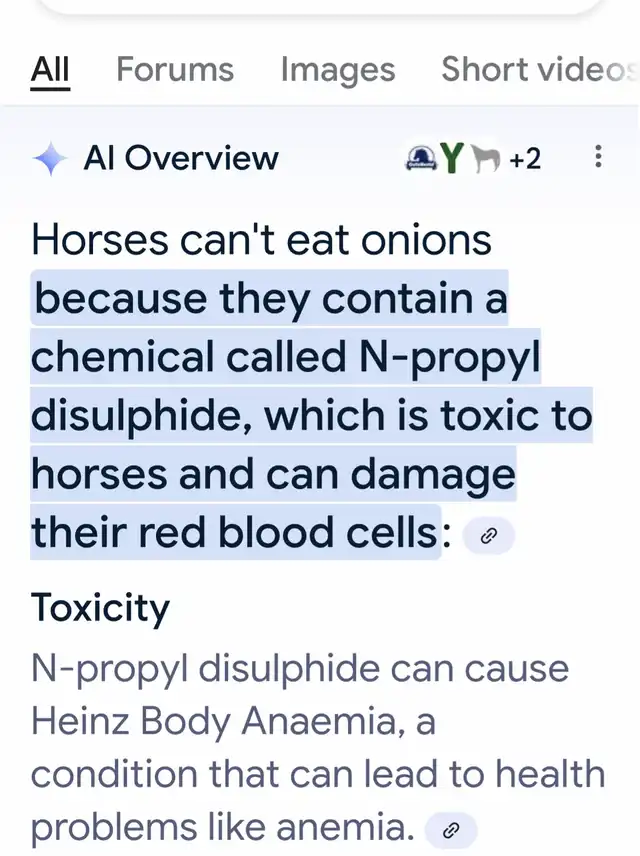Open the AI Overview overflow menu
640x856 pixels.
pos(598,157)
